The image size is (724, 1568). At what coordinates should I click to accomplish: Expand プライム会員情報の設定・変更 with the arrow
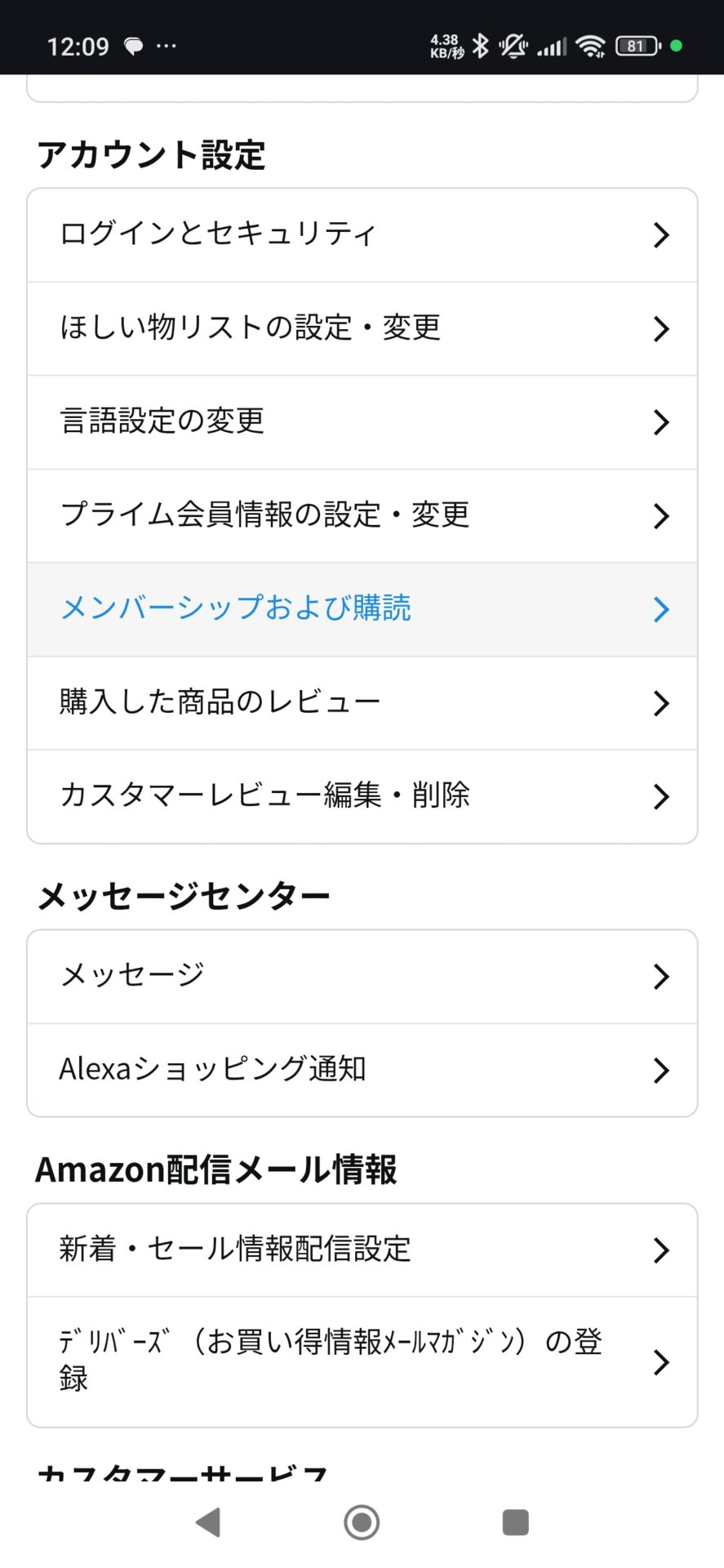661,516
